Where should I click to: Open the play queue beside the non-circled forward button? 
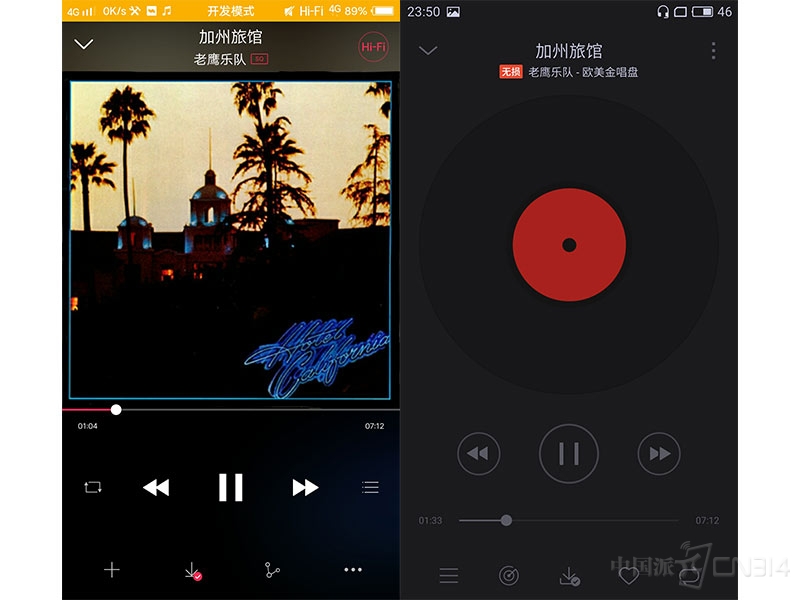click(370, 487)
